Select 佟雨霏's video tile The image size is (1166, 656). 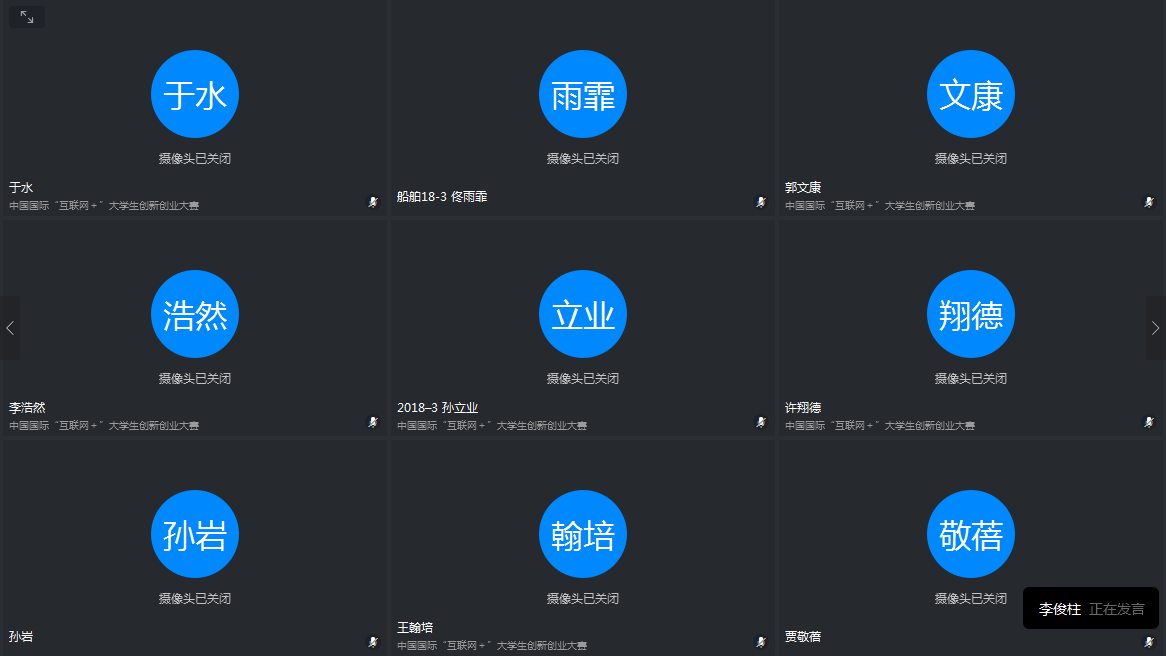(582, 108)
